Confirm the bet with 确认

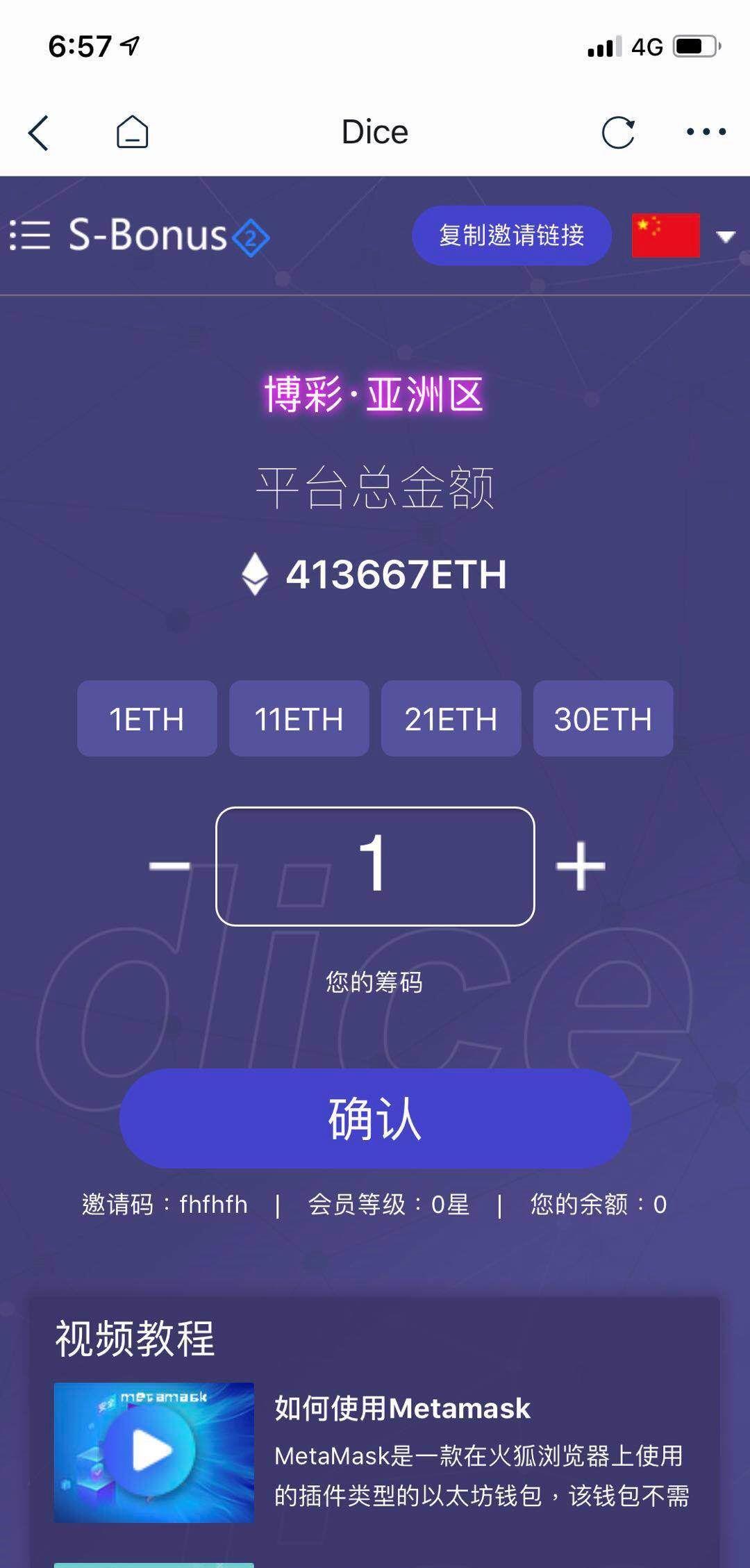coord(375,1119)
